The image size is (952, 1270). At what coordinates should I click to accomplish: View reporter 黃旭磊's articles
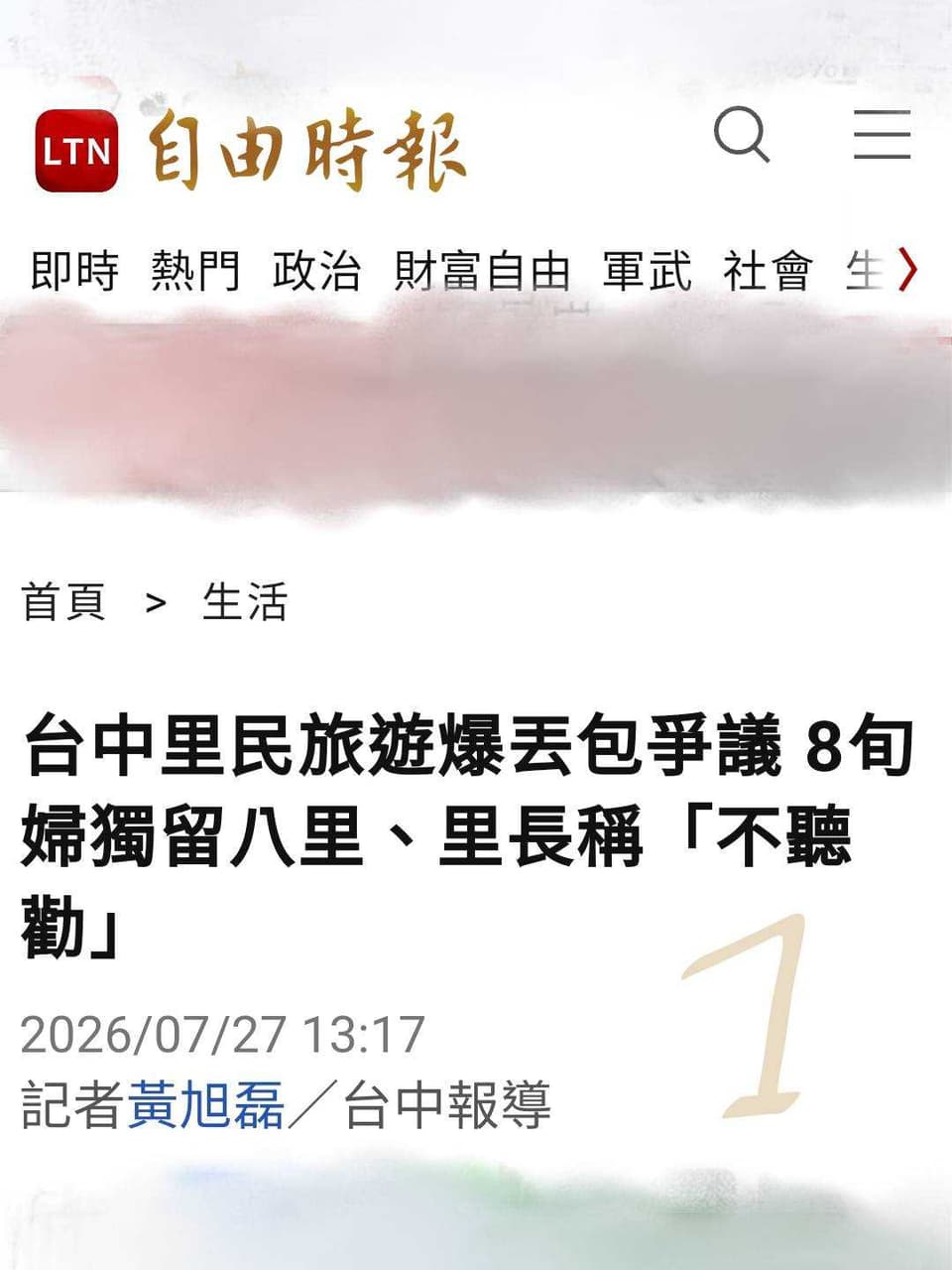206,1105
